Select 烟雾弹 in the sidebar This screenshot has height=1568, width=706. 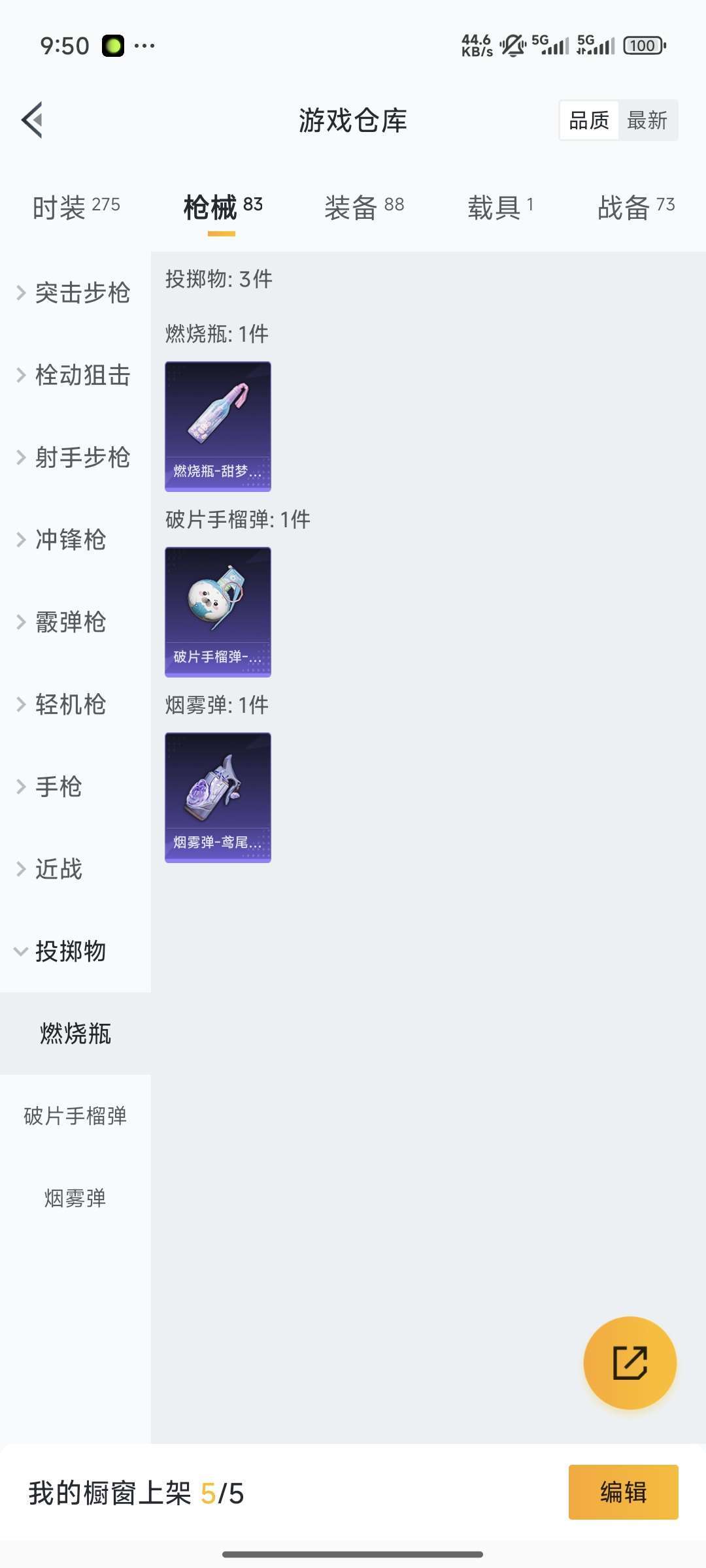[75, 1198]
